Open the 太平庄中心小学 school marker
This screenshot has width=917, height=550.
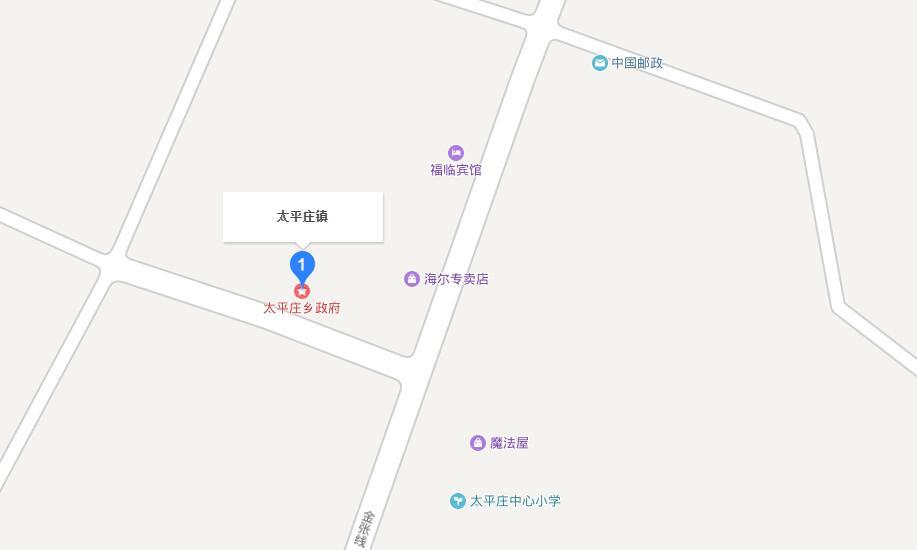click(458, 501)
